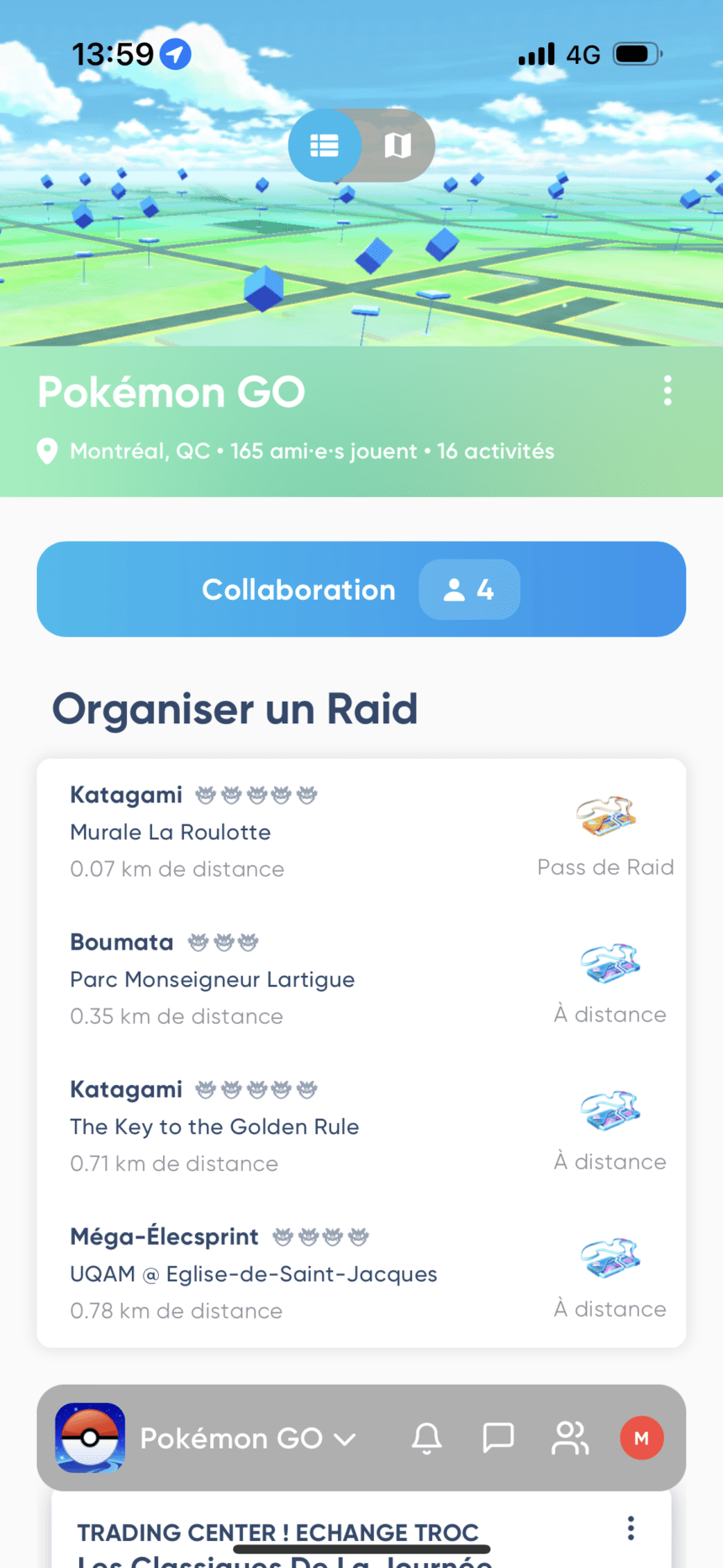Open the chat messages icon
This screenshot has width=723, height=1568.
click(497, 1438)
